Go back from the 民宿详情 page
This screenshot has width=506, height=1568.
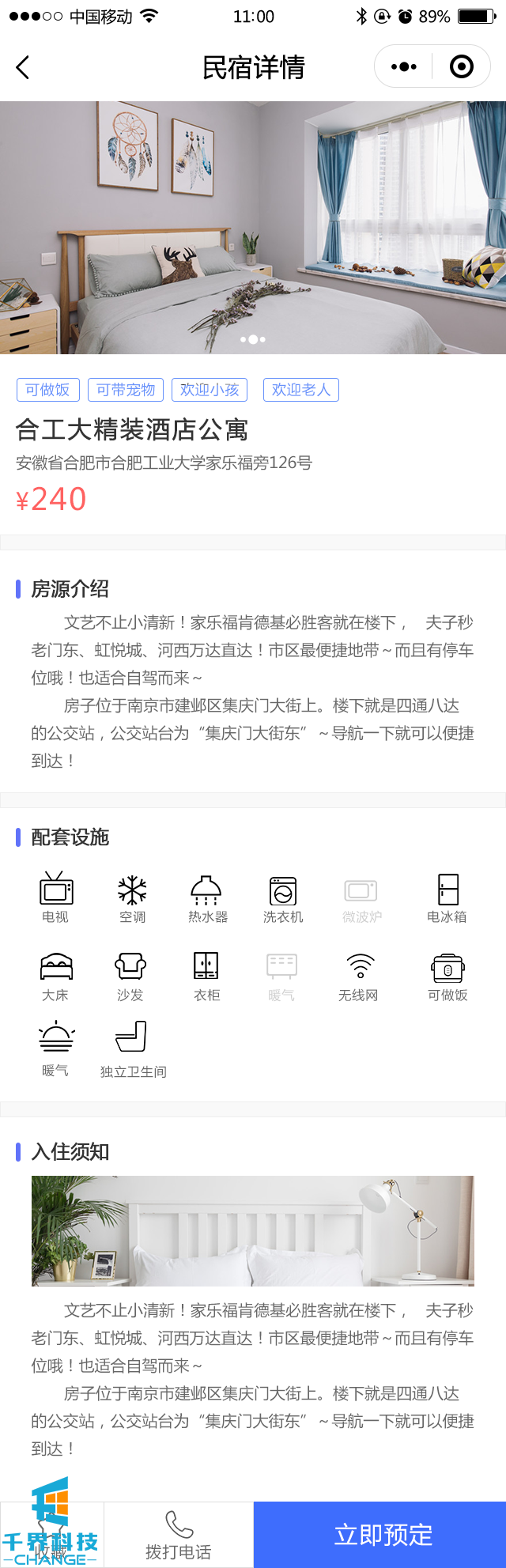23,68
